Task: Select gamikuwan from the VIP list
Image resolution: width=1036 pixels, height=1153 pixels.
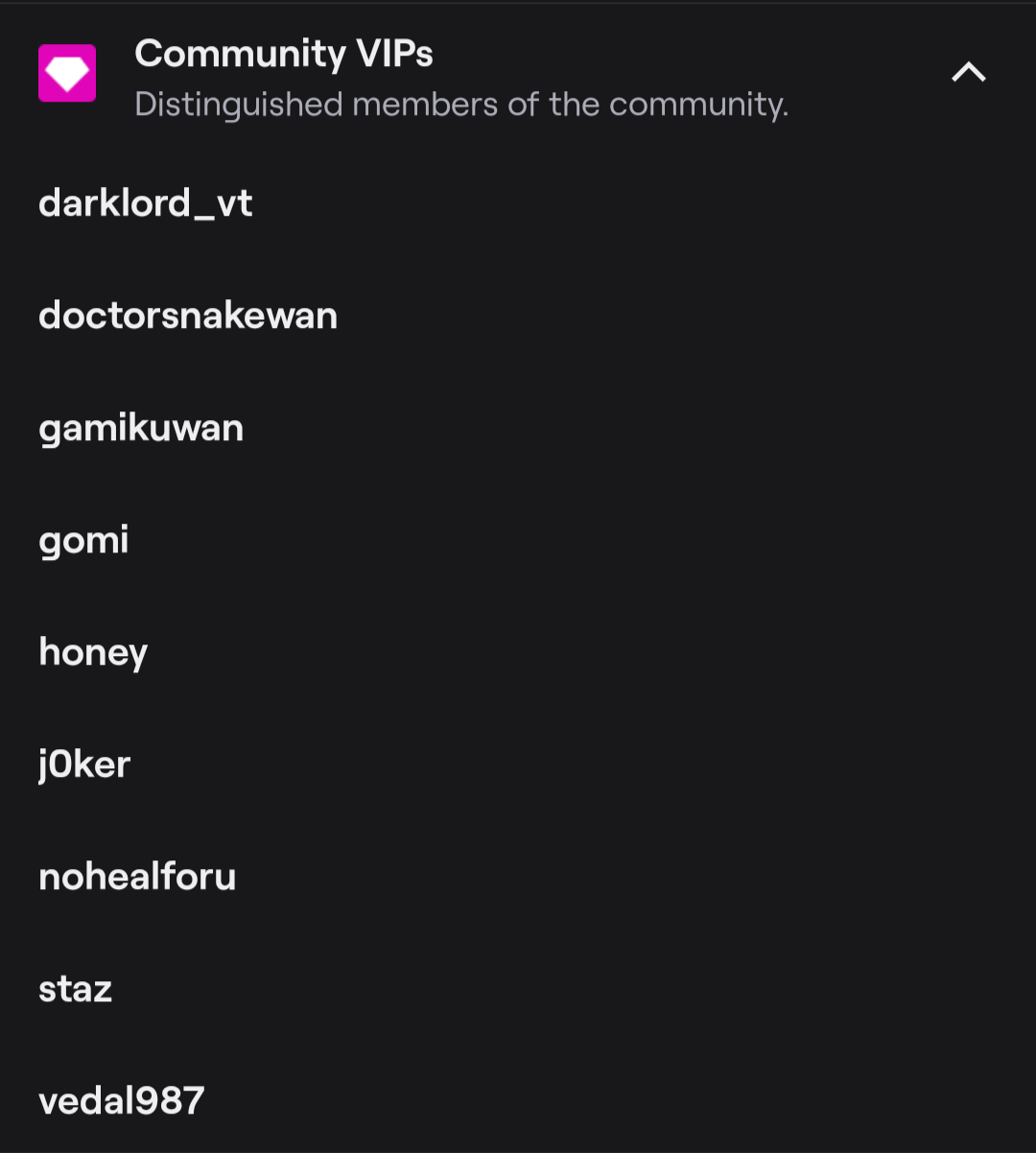Action: click(141, 428)
